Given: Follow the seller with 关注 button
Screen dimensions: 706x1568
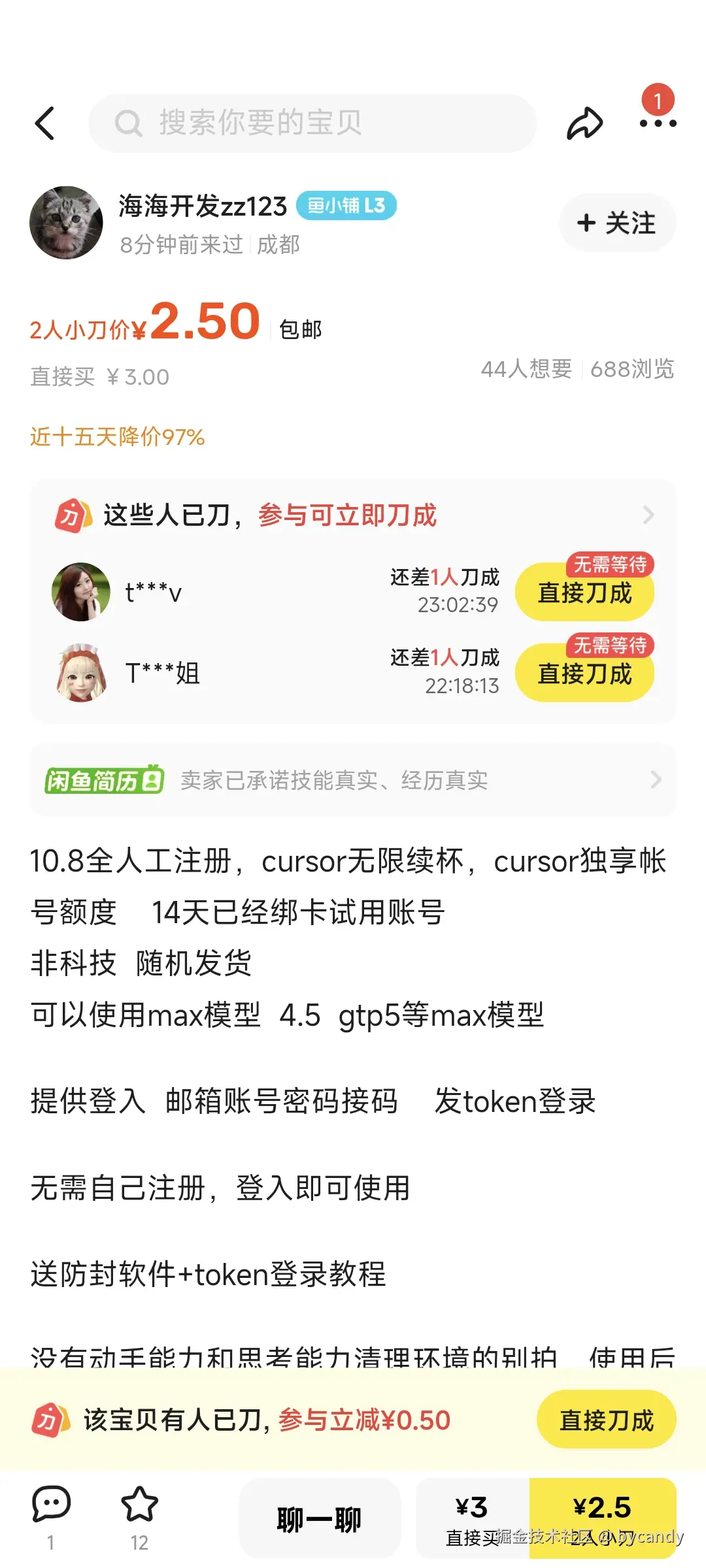Looking at the screenshot, I should [617, 223].
